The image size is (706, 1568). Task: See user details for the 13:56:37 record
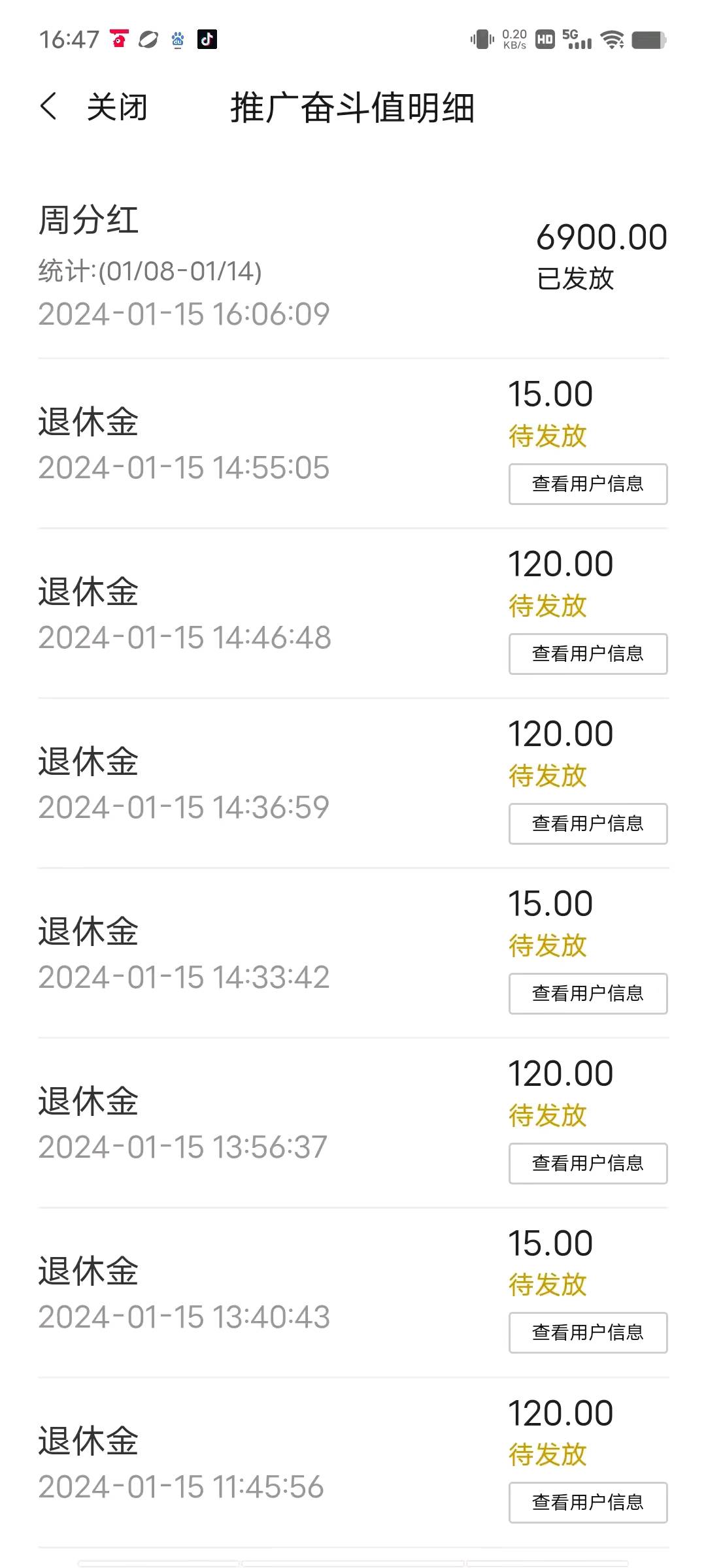pyautogui.click(x=588, y=1164)
